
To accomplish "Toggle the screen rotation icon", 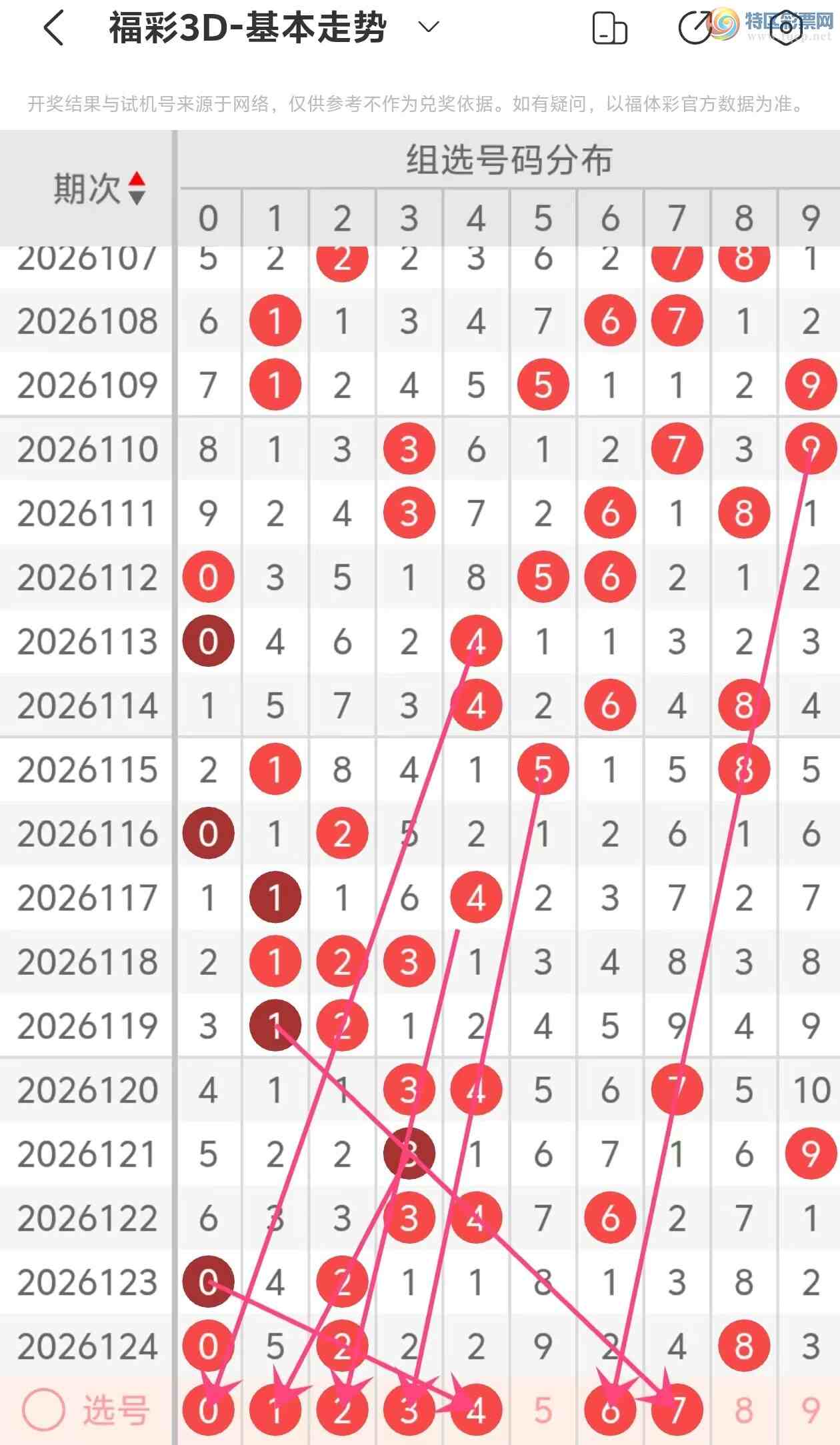I will pos(609,28).
